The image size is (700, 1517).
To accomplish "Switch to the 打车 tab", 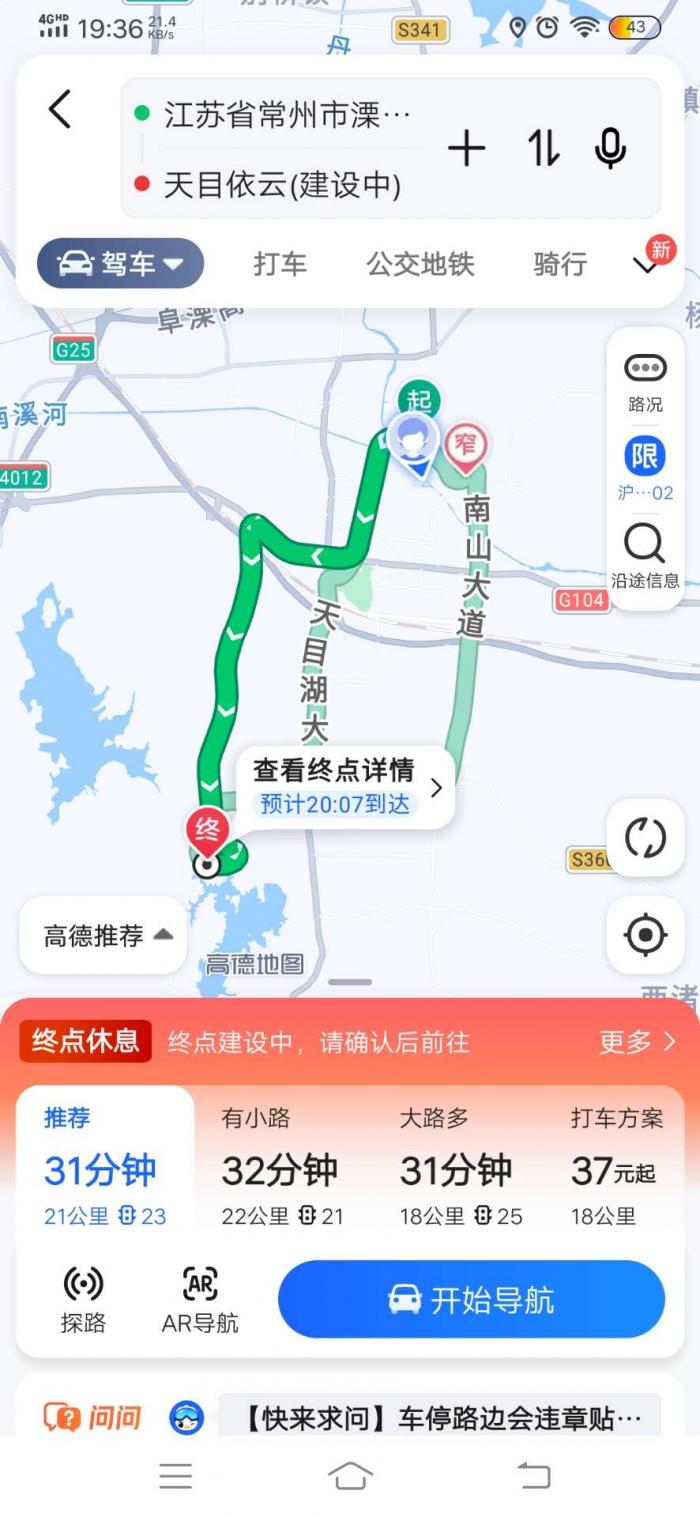I will (x=280, y=264).
